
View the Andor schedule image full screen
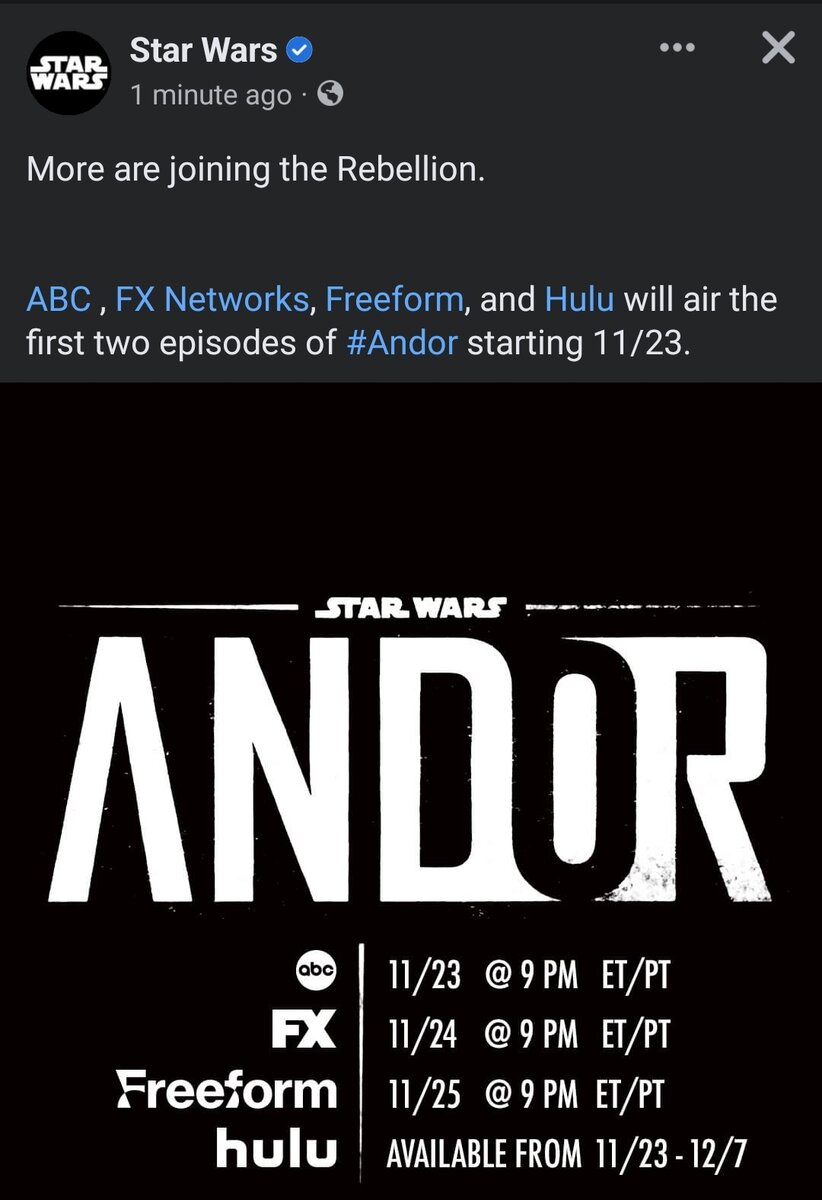click(x=411, y=790)
